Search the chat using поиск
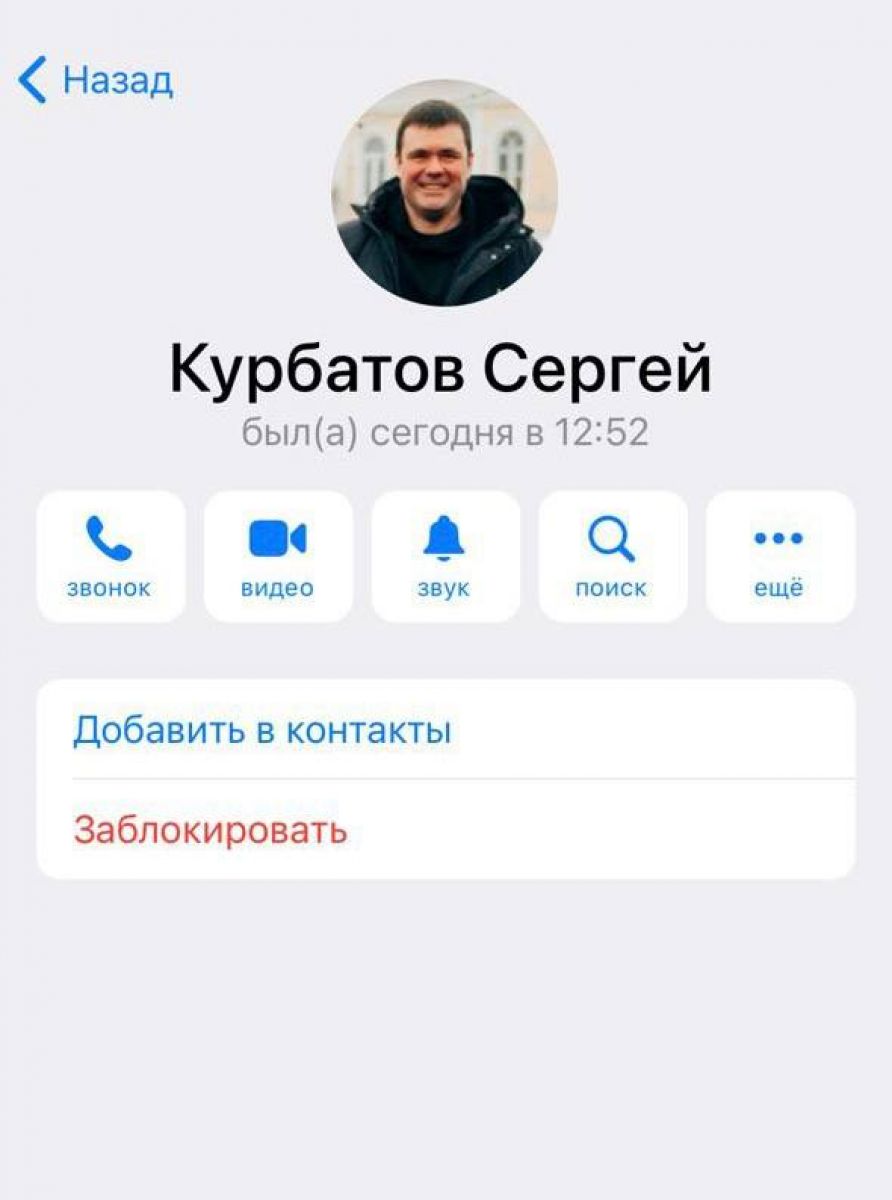This screenshot has height=1200, width=892. [612, 556]
